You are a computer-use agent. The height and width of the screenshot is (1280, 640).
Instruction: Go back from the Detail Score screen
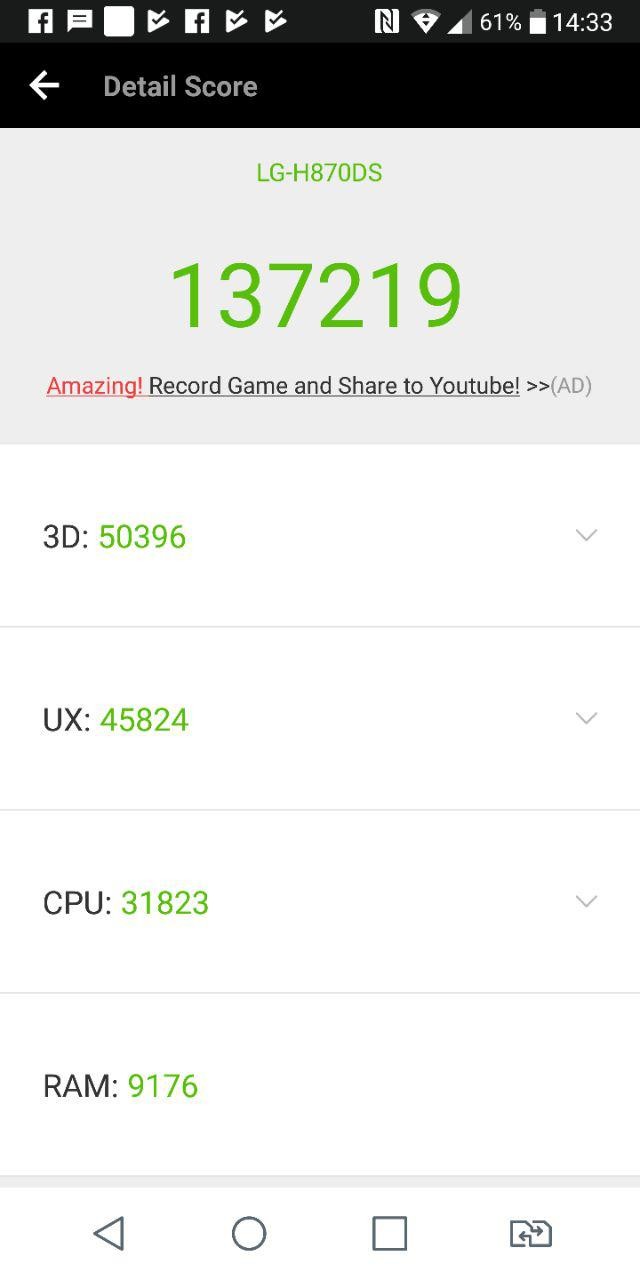[x=44, y=86]
